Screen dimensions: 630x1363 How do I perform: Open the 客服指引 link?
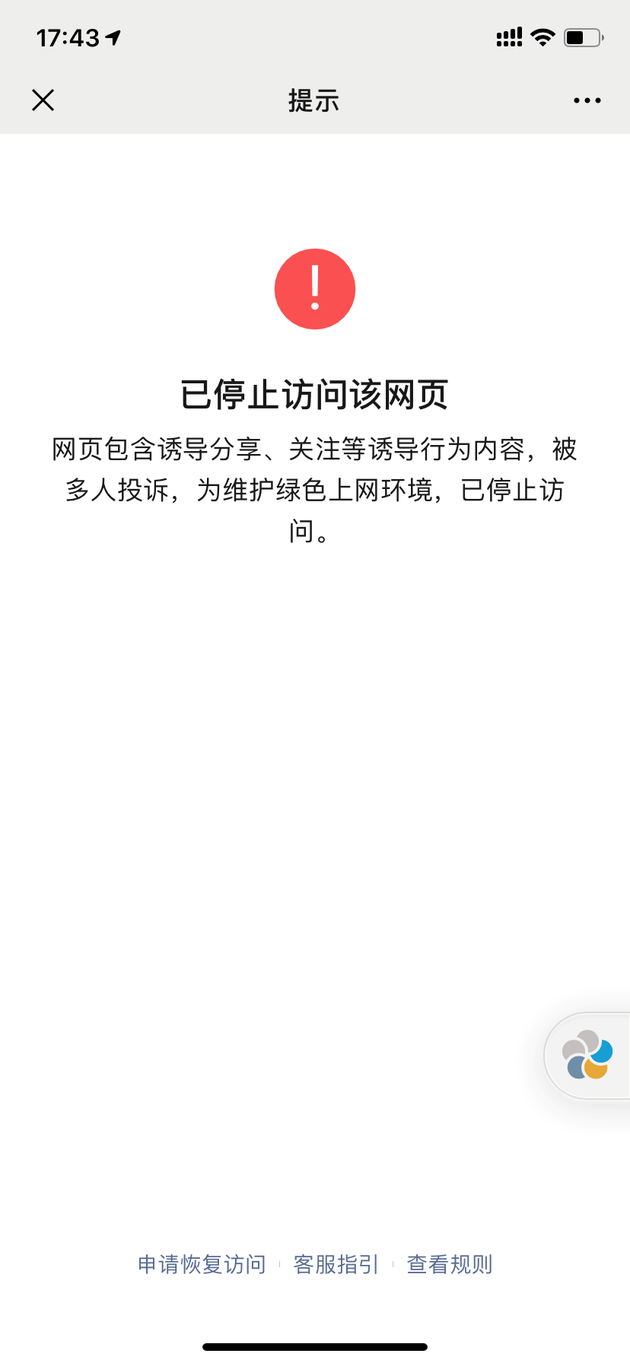coord(336,1264)
